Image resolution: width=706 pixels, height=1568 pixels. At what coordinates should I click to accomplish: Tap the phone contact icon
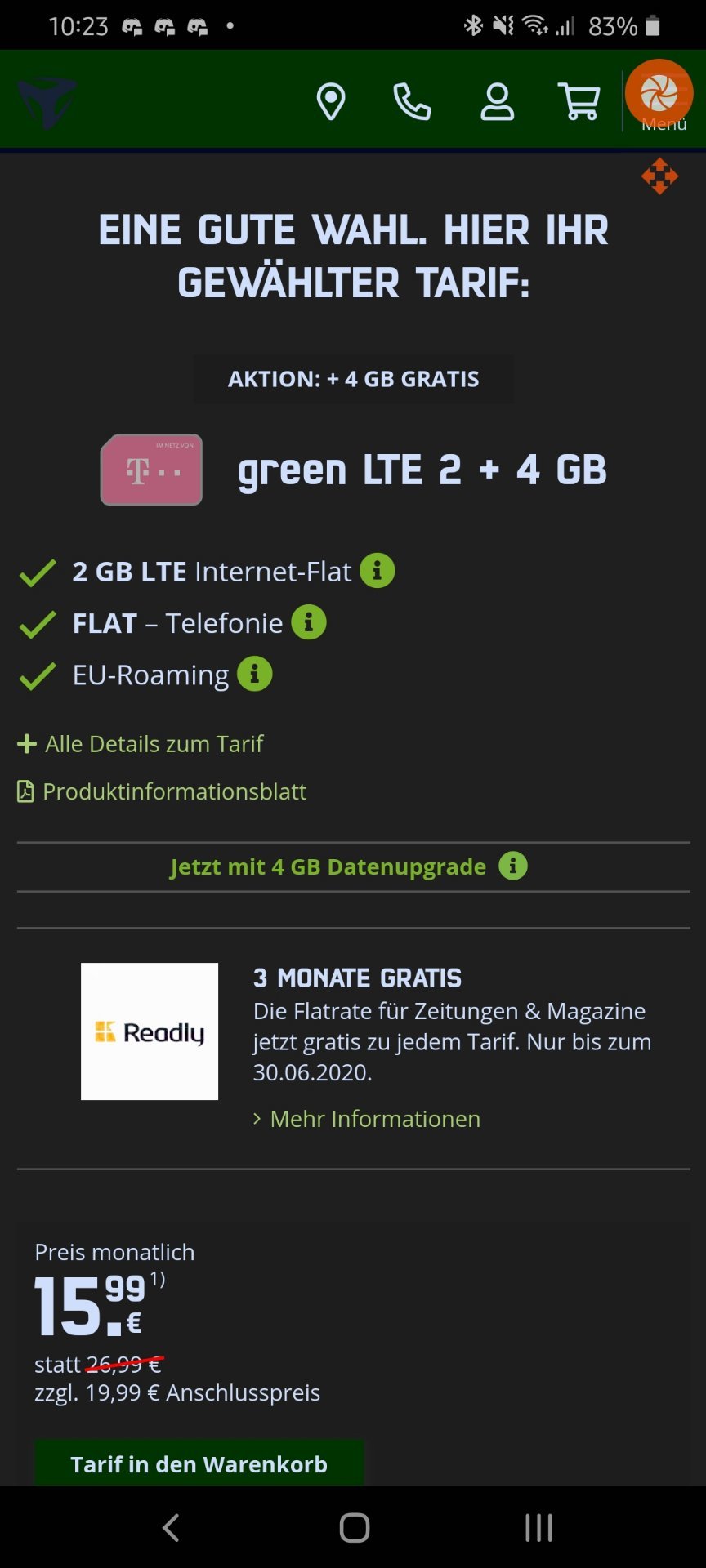coord(413,102)
